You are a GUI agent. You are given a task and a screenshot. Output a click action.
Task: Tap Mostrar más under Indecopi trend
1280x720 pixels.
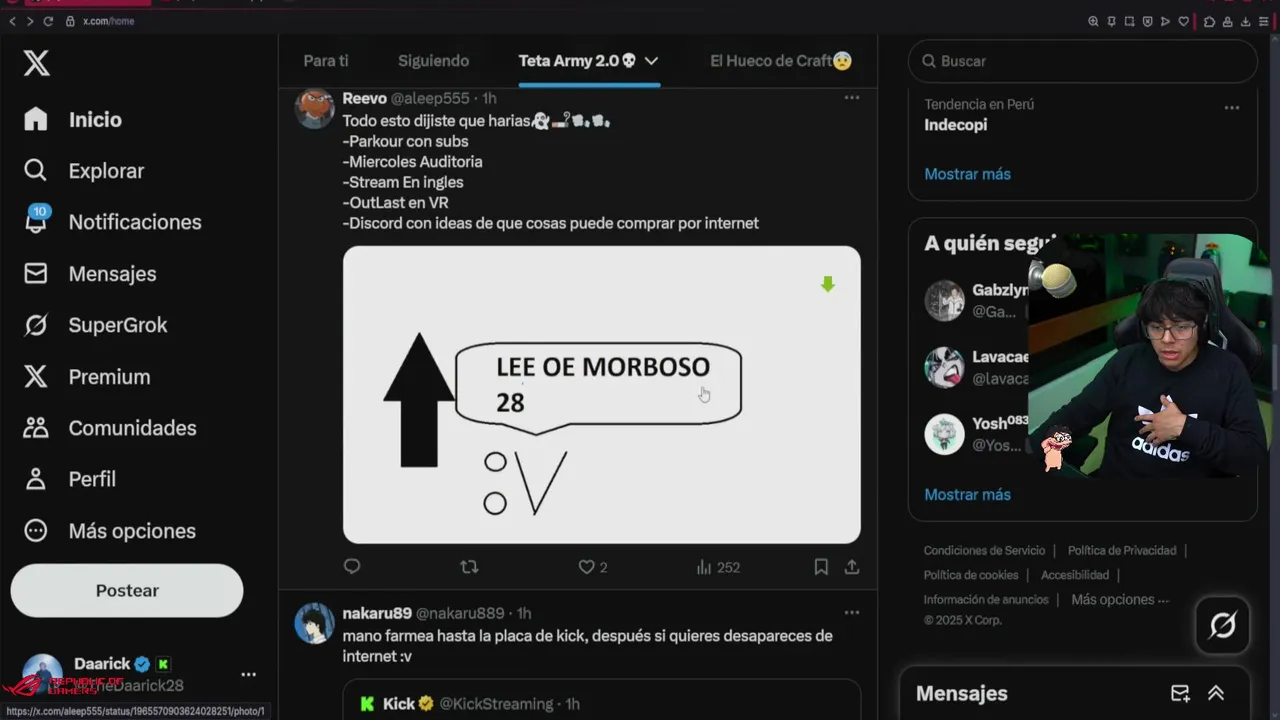tap(967, 174)
